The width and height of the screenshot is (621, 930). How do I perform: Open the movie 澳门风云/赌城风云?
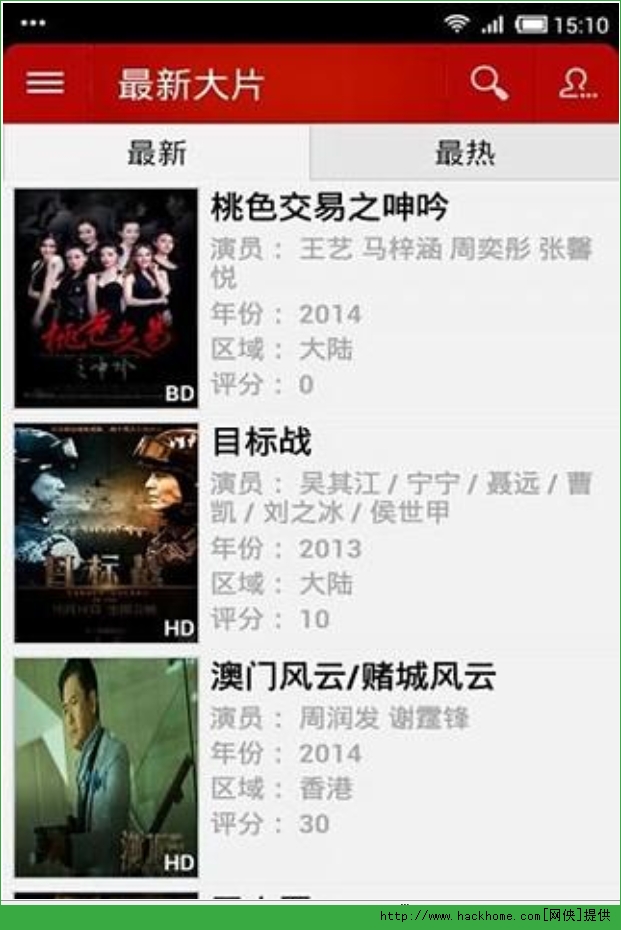click(x=353, y=677)
